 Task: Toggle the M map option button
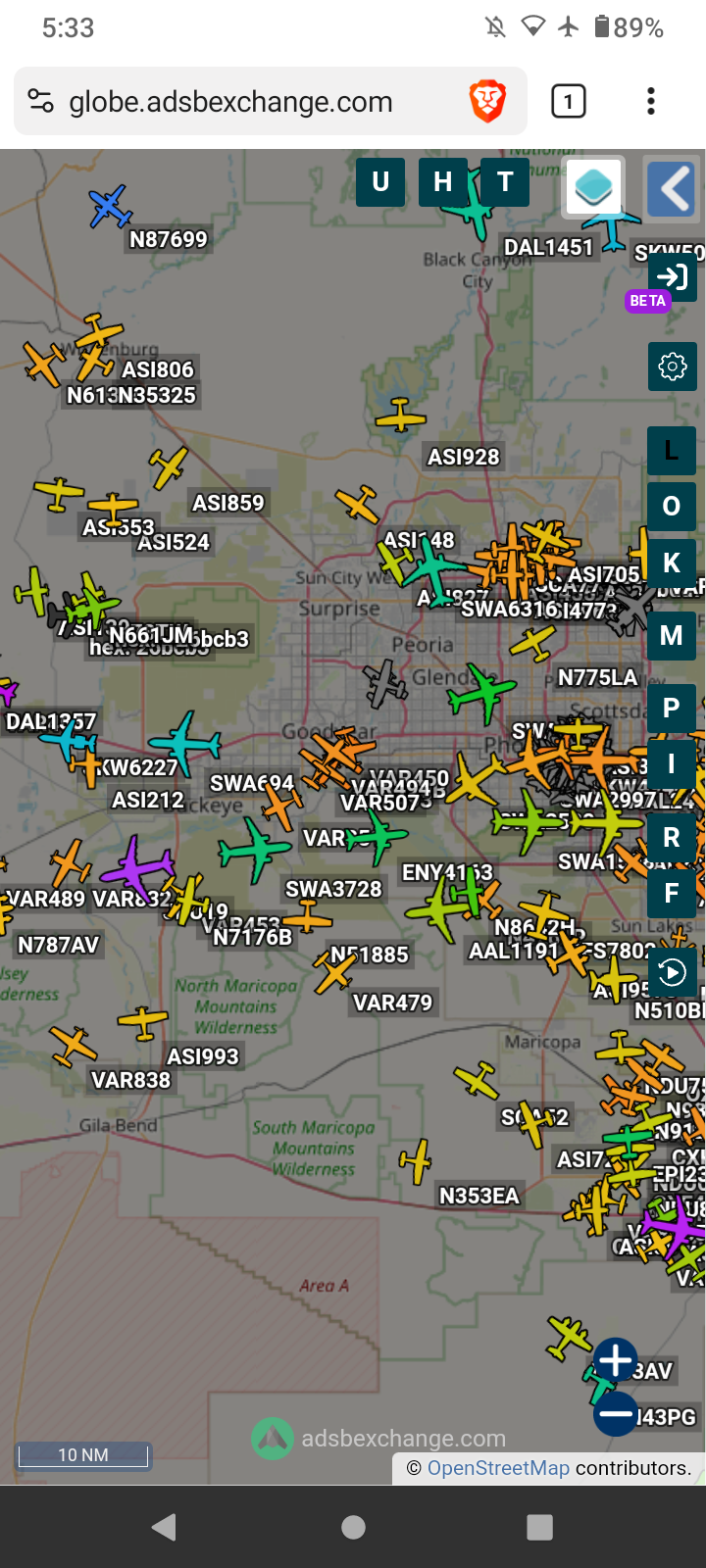click(672, 636)
